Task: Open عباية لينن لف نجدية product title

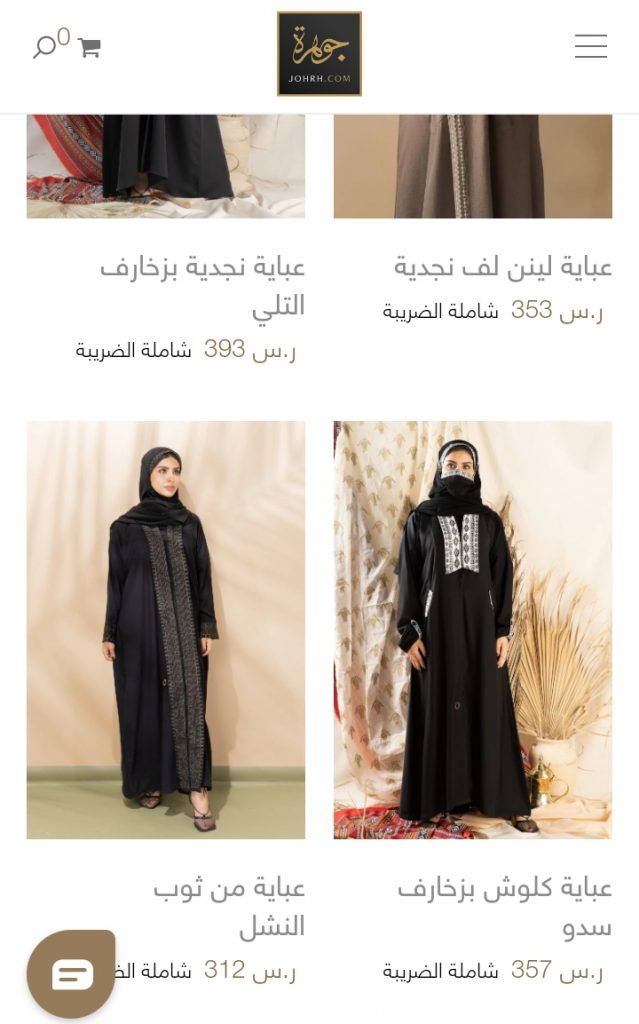Action: 502,267
